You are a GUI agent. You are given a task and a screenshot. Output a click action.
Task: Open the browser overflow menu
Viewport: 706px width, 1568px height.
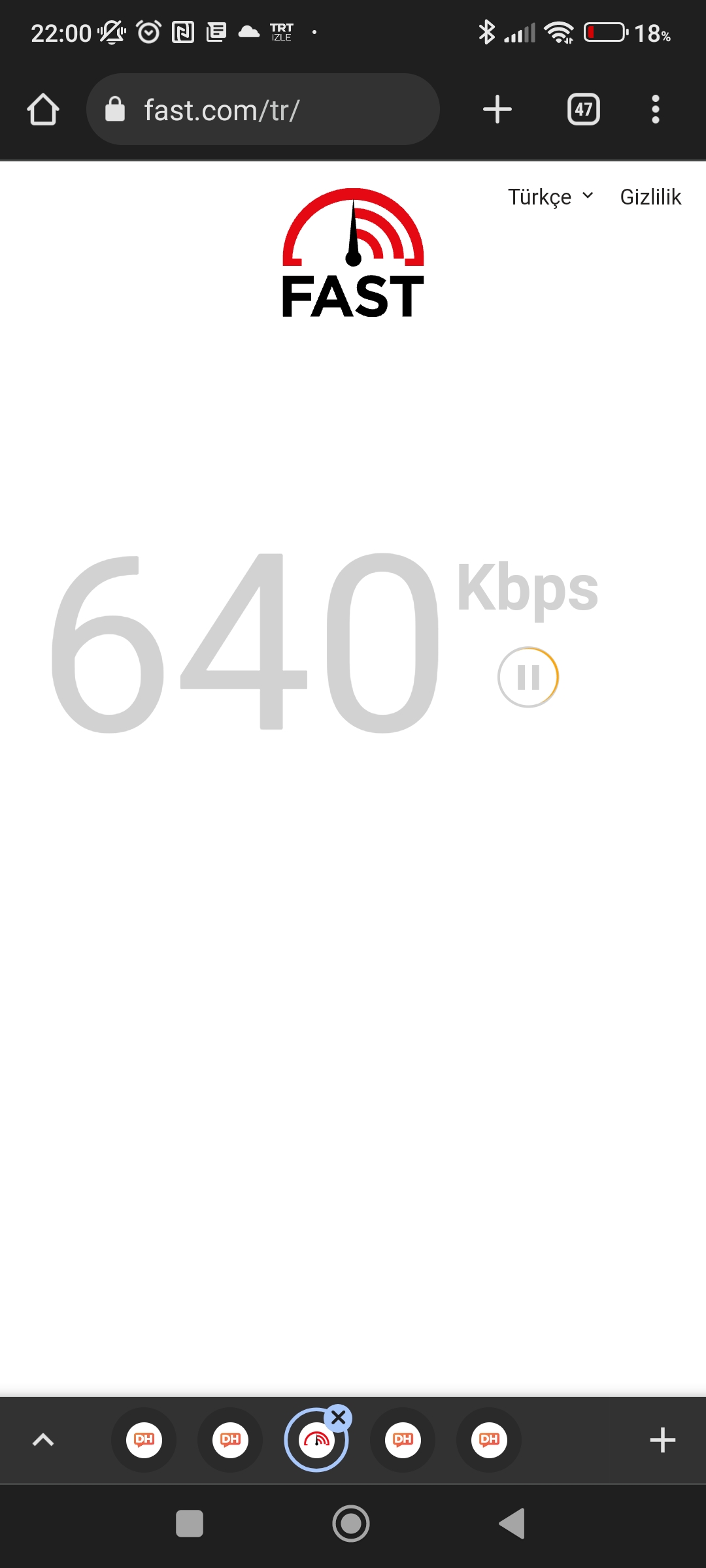[x=656, y=109]
